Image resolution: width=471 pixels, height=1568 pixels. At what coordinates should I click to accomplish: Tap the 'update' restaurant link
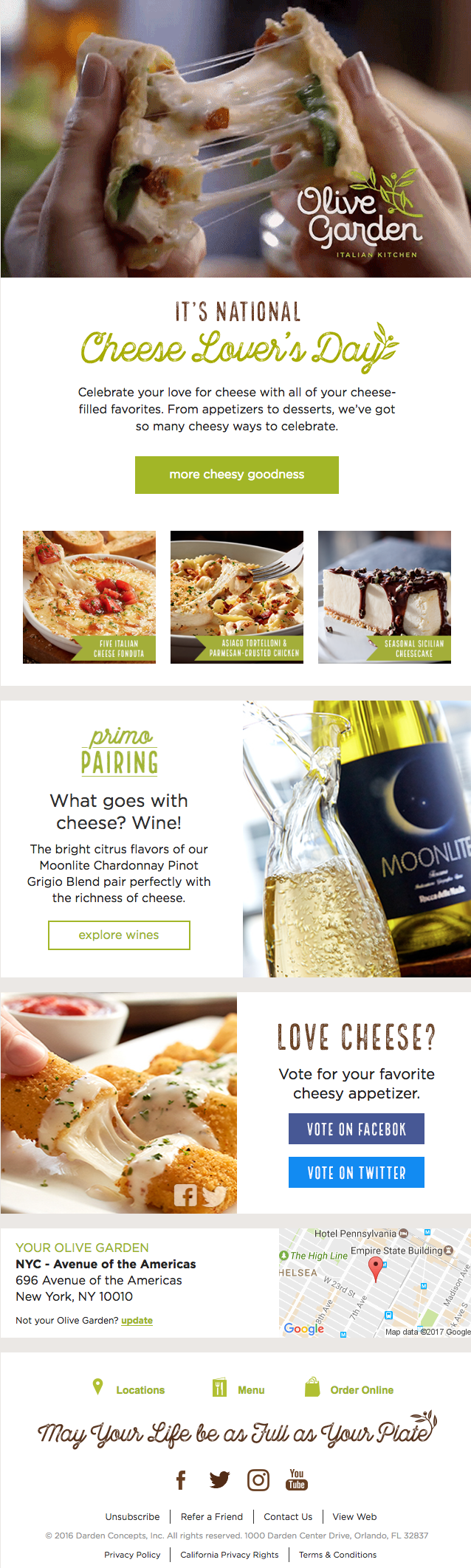coord(137,1320)
